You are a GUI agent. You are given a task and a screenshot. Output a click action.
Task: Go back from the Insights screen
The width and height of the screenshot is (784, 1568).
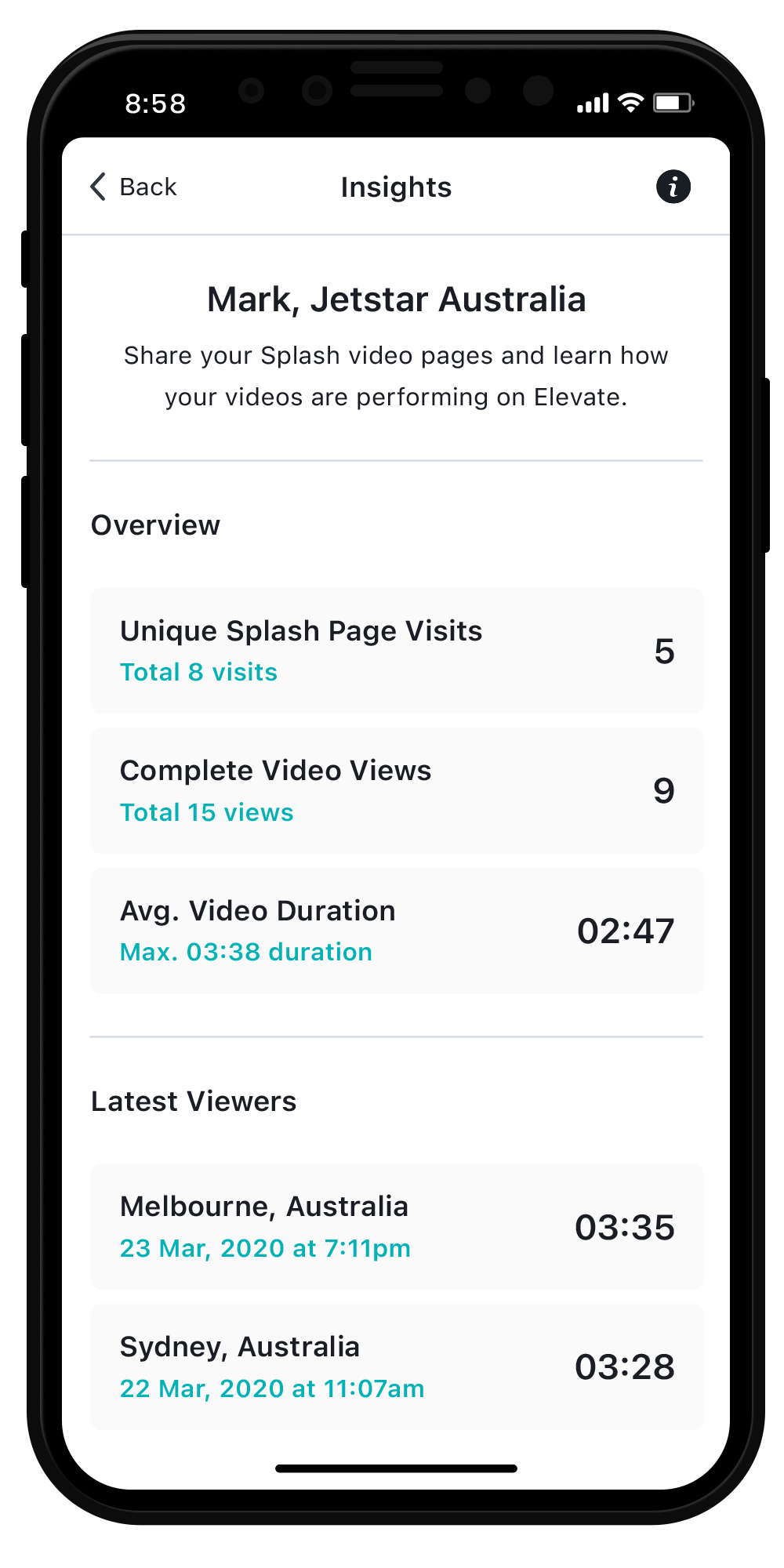[133, 187]
